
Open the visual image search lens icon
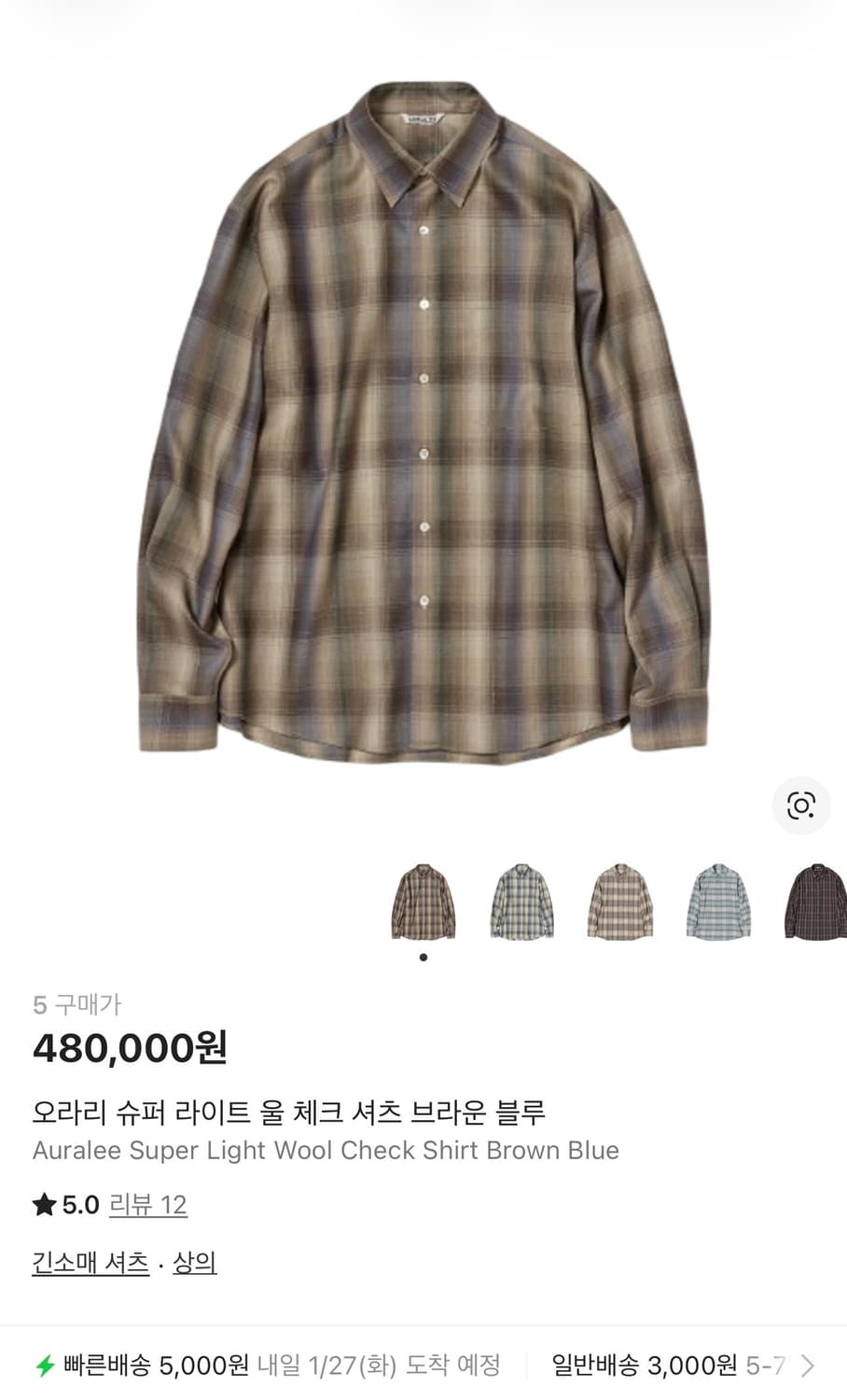tap(798, 805)
